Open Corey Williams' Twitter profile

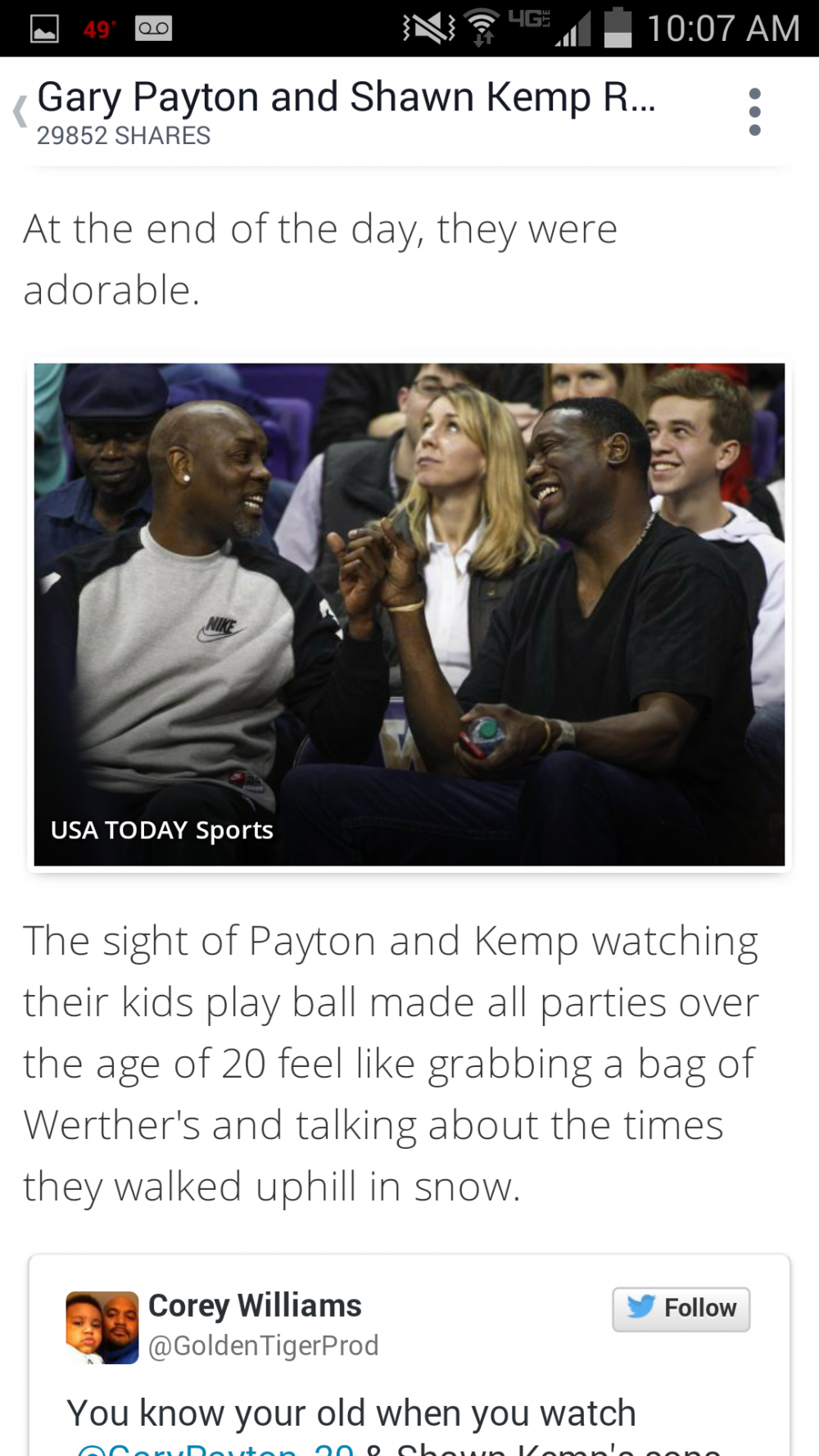coord(255,1305)
